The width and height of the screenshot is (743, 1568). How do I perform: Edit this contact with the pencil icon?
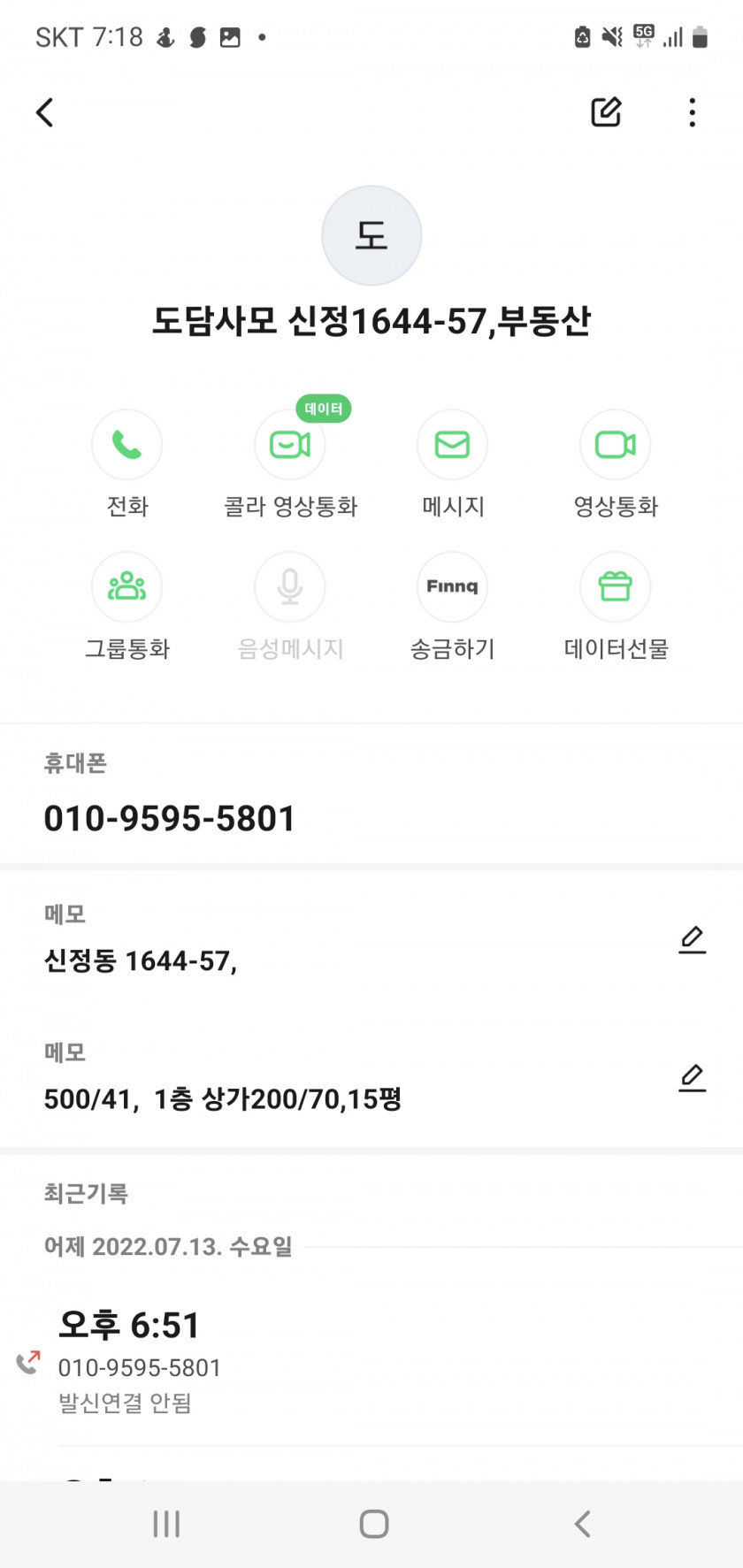point(606,112)
